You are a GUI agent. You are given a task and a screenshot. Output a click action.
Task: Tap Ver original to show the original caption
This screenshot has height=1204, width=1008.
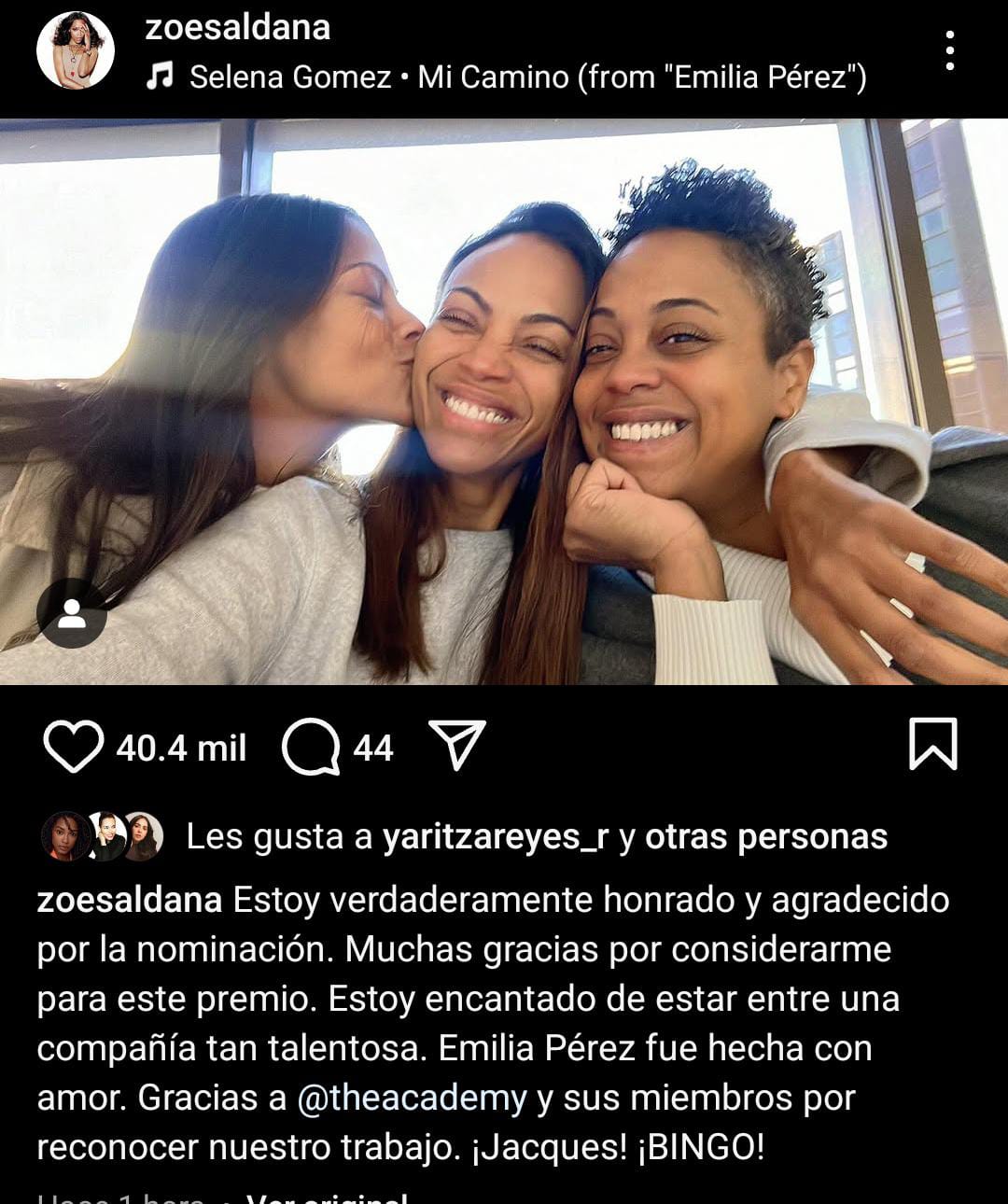pyautogui.click(x=327, y=1197)
